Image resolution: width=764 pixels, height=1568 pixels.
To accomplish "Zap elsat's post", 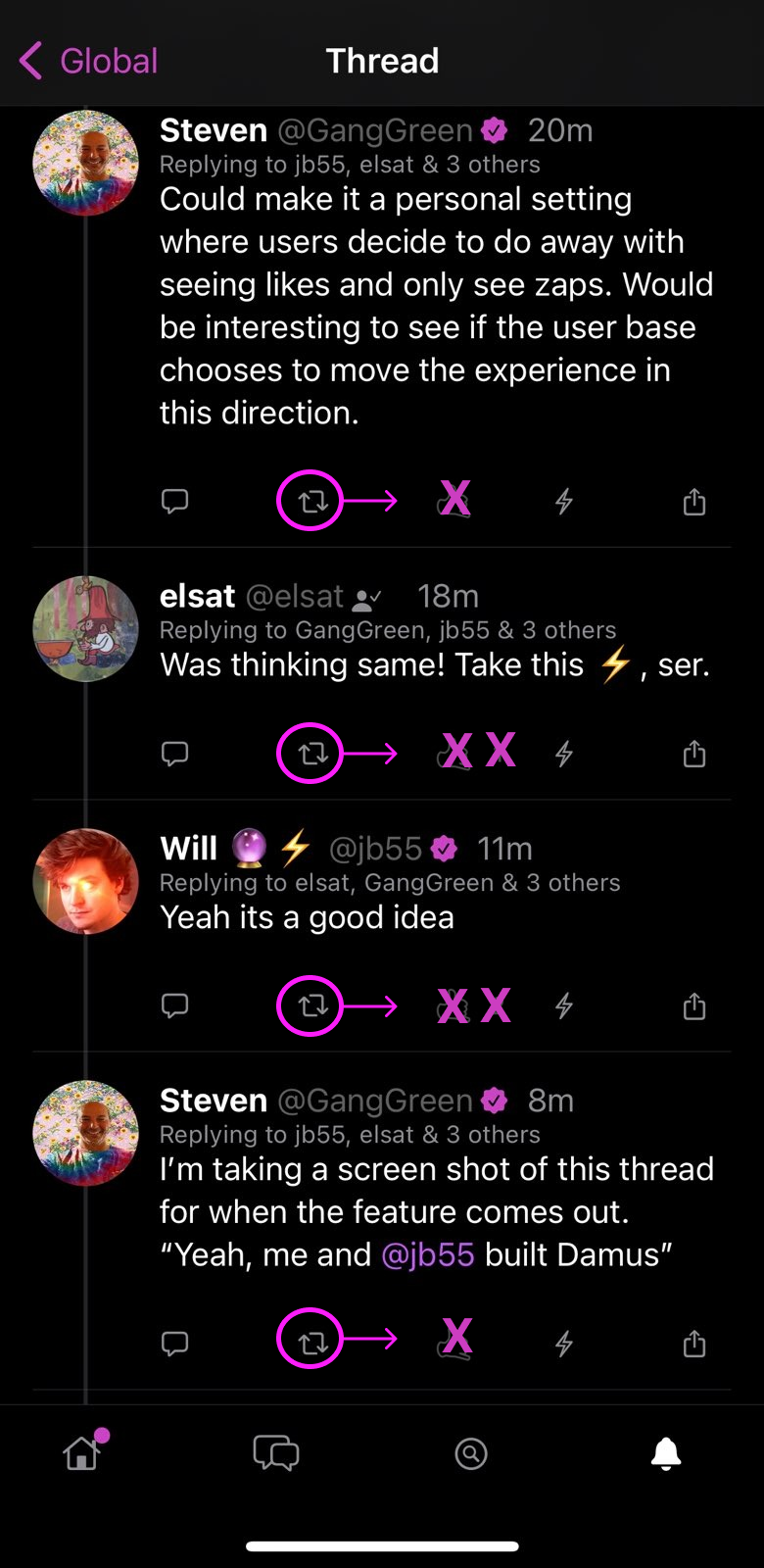I will (564, 754).
